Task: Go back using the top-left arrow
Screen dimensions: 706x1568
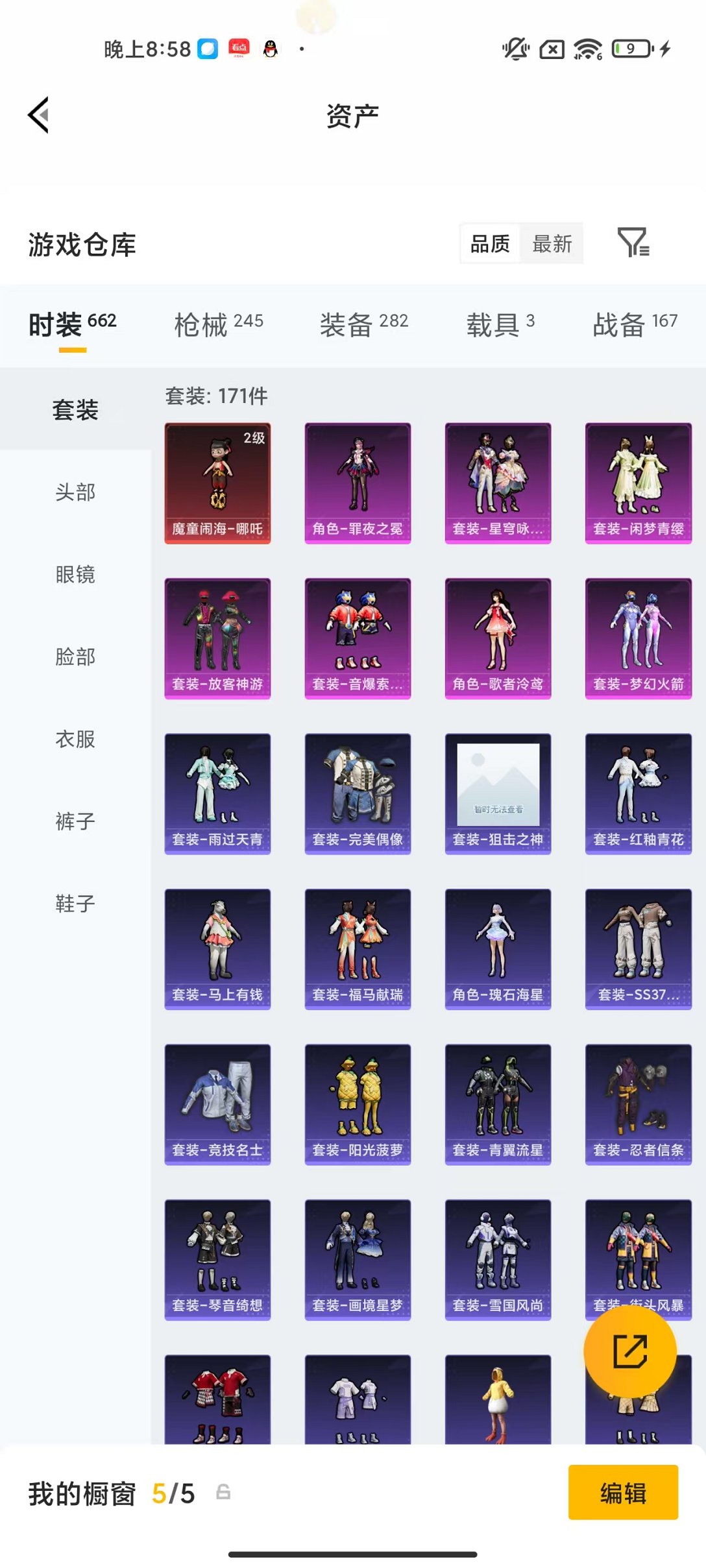Action: [x=39, y=115]
